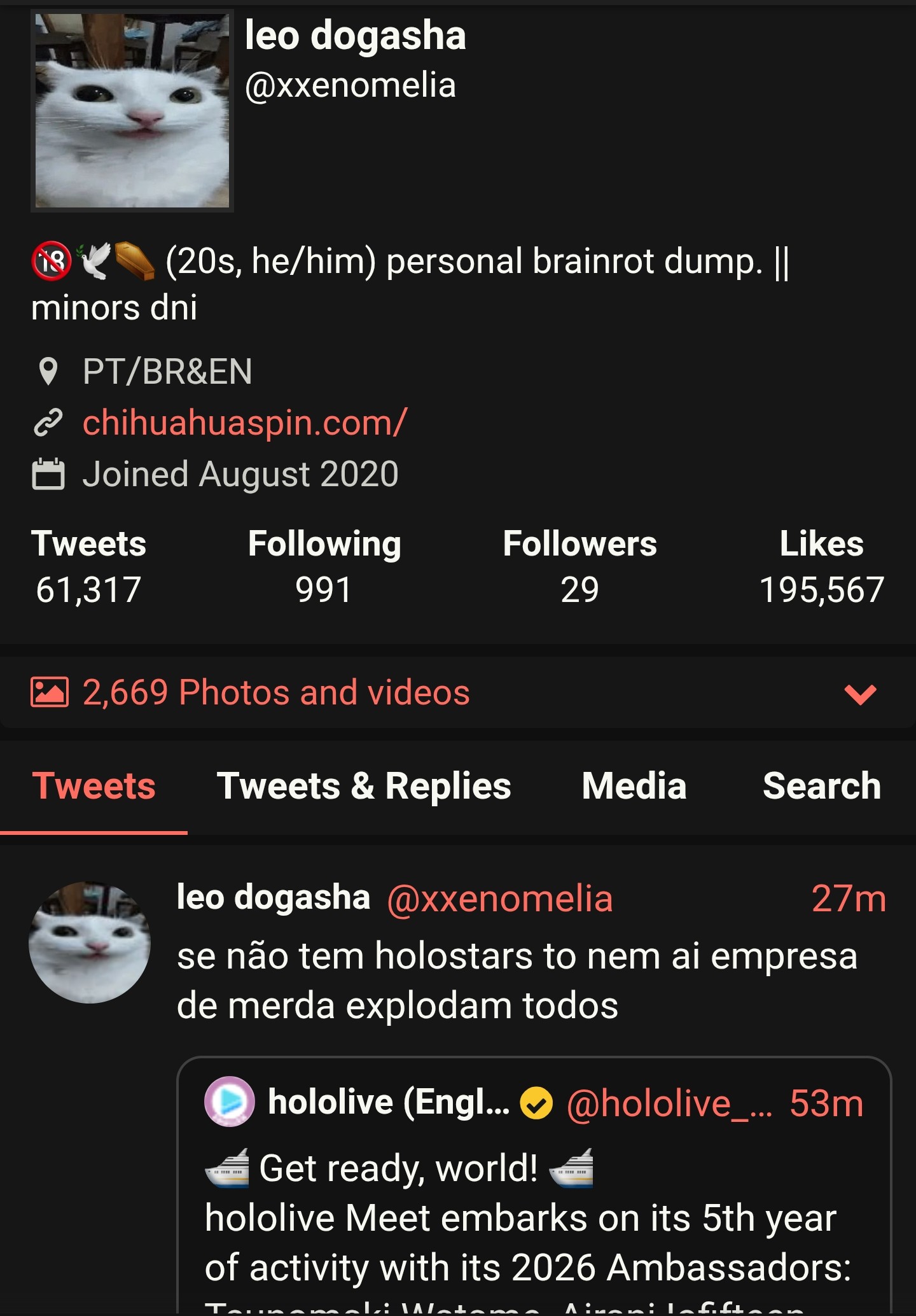Open the large profile picture in the header

[132, 111]
